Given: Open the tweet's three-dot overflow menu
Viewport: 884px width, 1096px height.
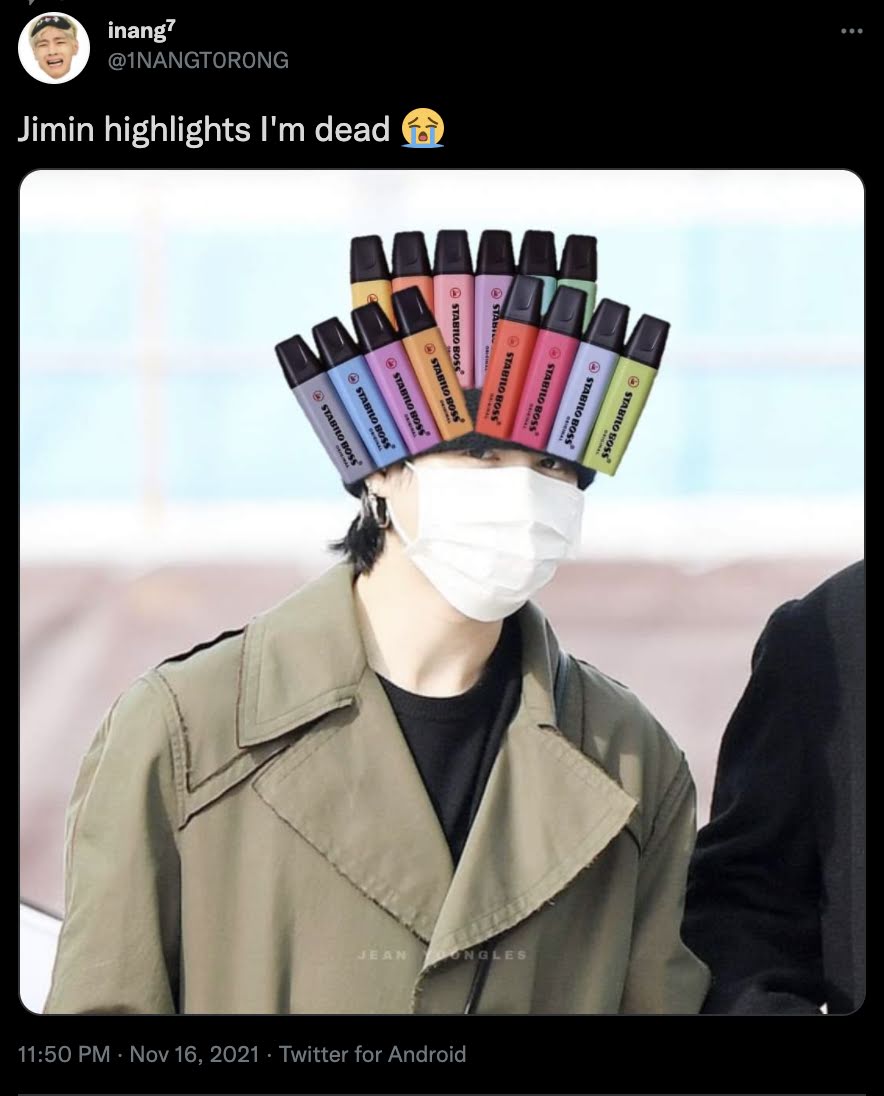Looking at the screenshot, I should pos(852,31).
